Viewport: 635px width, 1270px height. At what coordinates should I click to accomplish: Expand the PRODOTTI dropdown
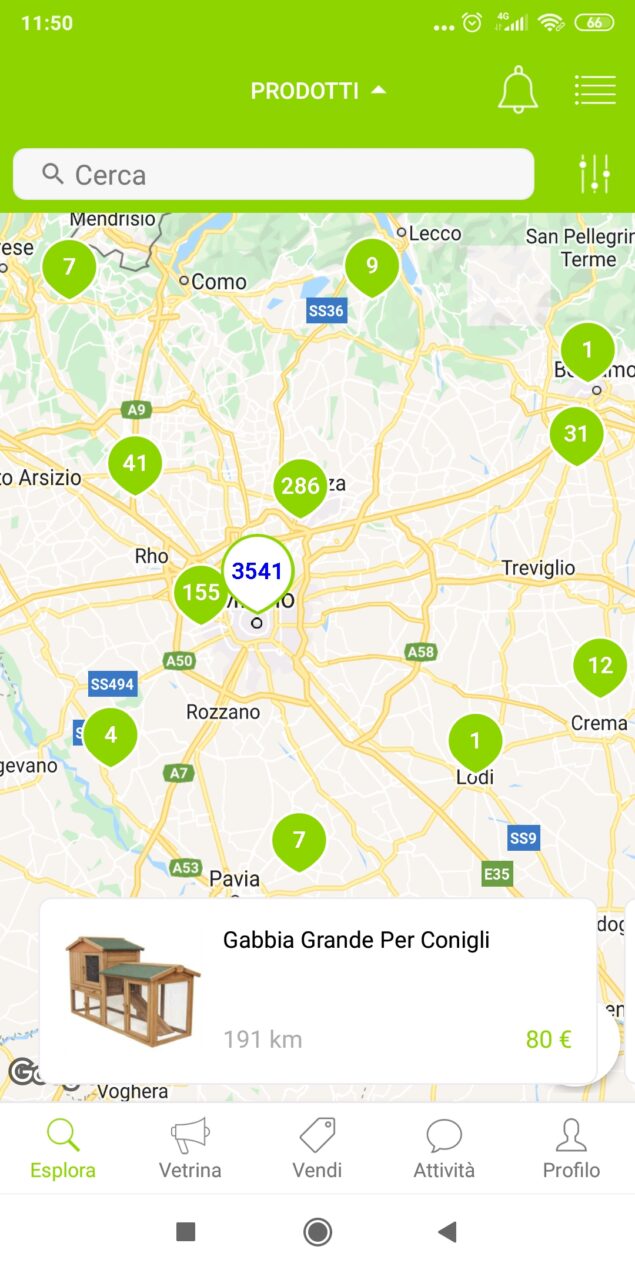coord(317,91)
